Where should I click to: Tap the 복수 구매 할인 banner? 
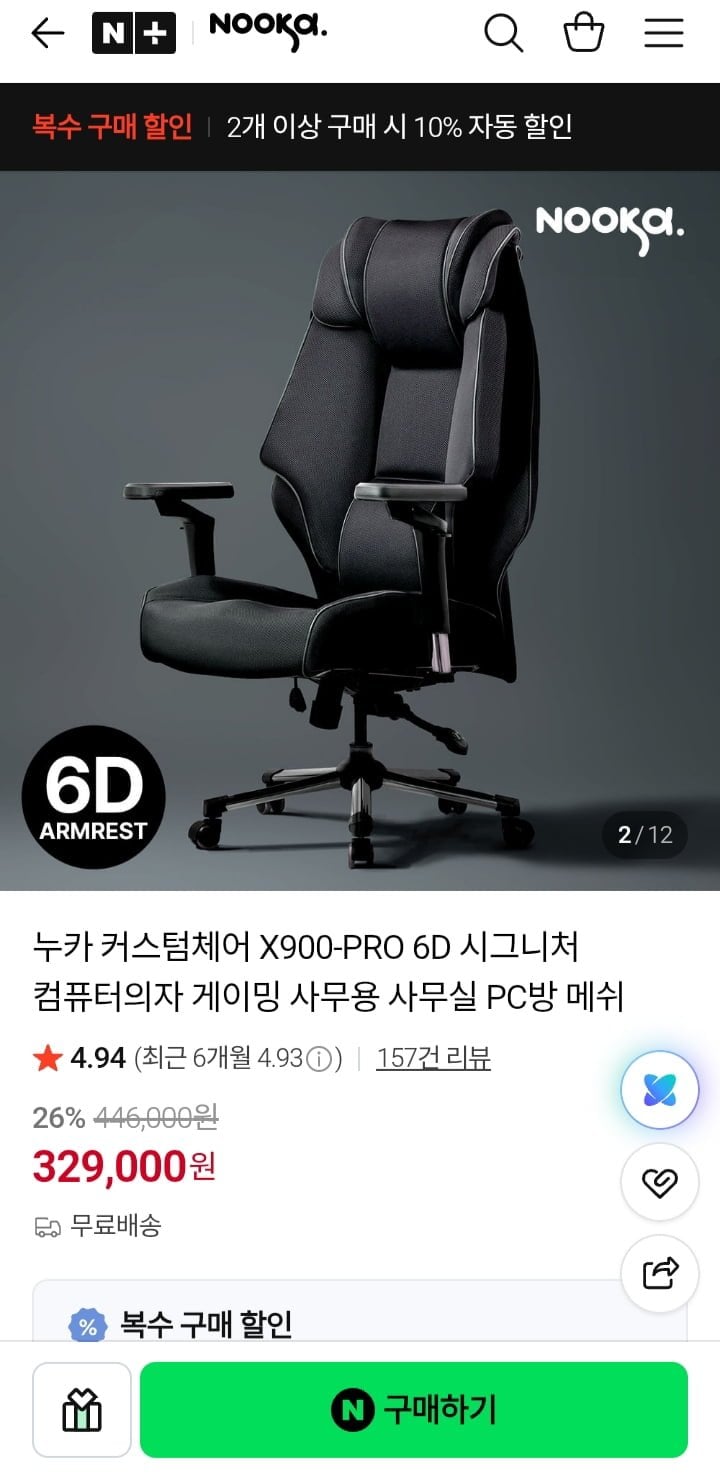click(360, 127)
